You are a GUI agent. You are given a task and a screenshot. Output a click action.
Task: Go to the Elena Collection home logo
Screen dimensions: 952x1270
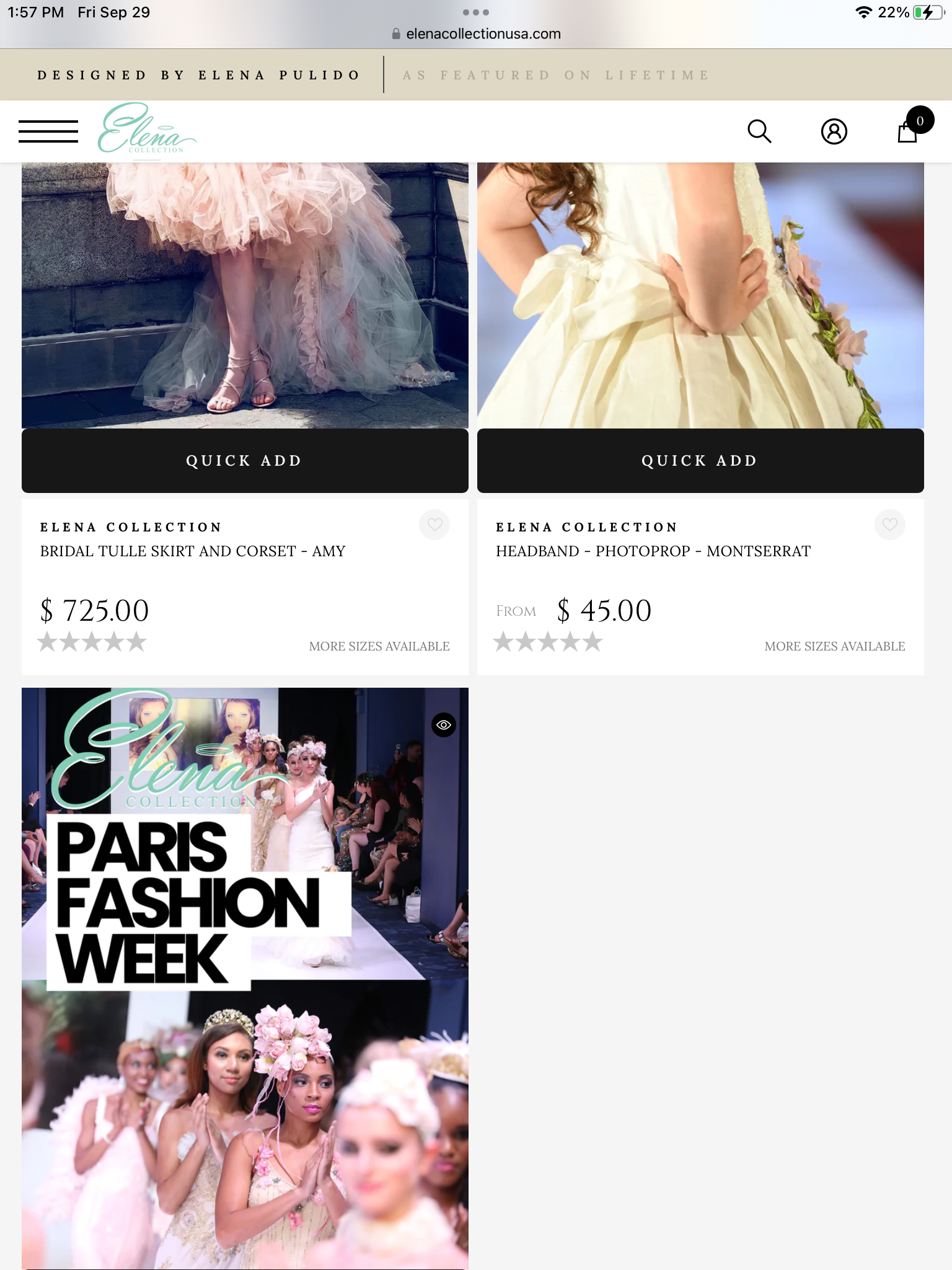[x=147, y=130]
